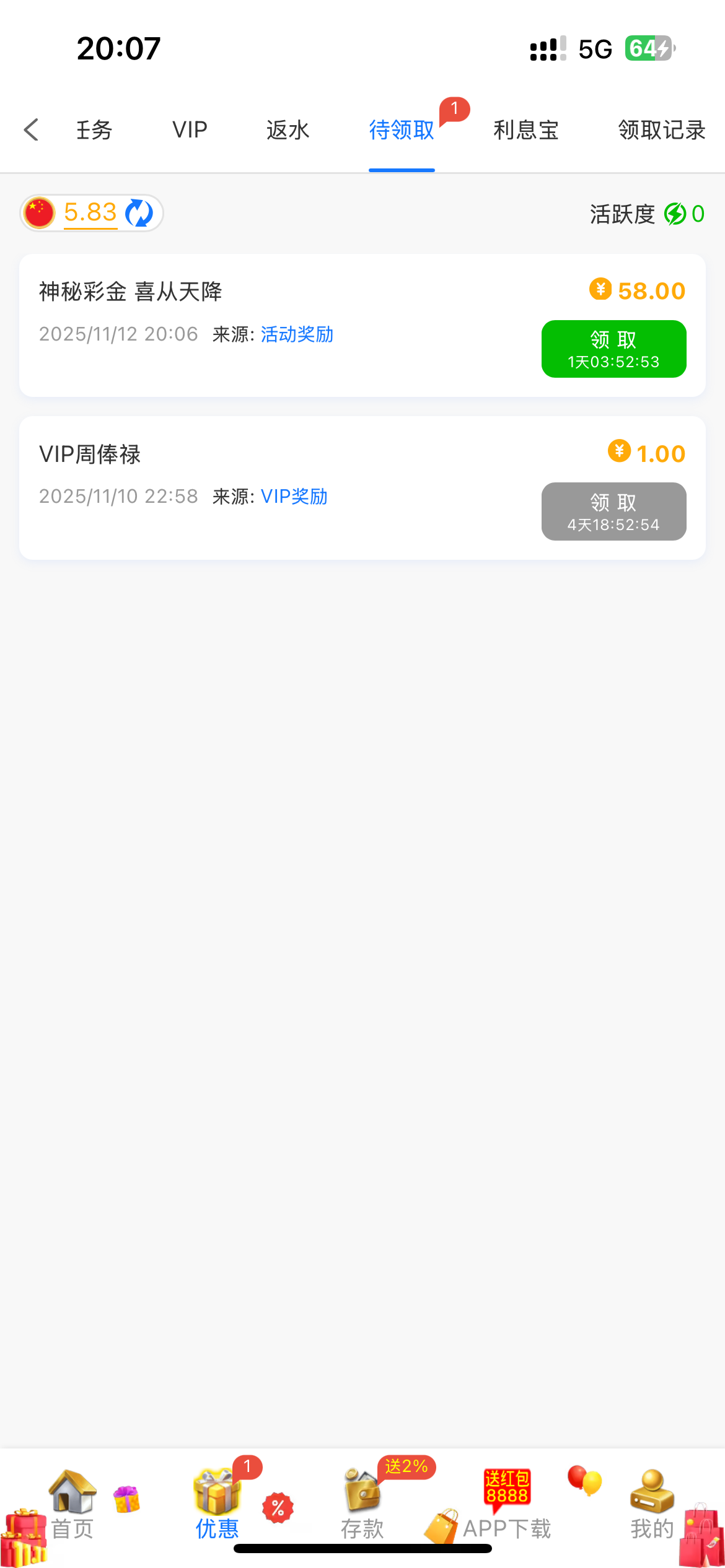Open 优惠 in bottom navigation
725x1568 pixels.
[217, 1505]
